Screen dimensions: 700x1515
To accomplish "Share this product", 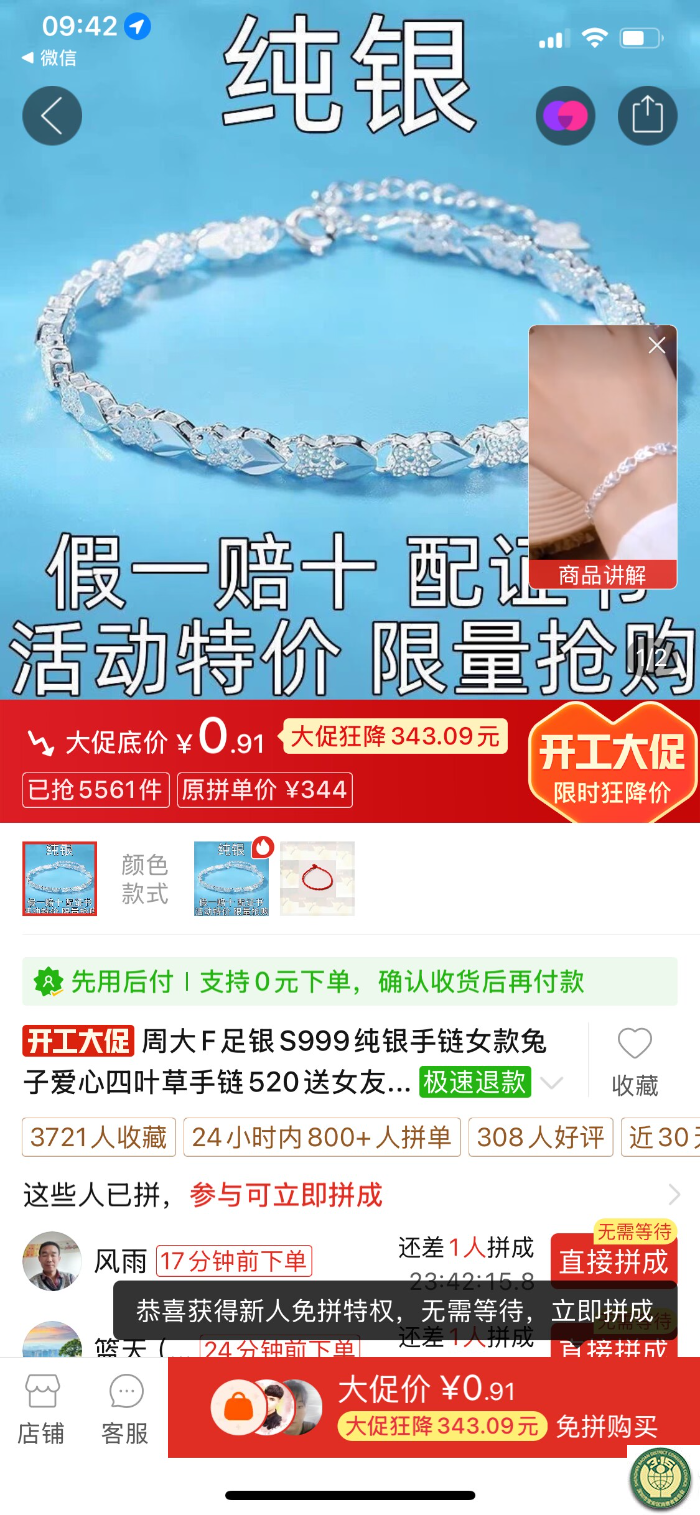I will click(647, 116).
